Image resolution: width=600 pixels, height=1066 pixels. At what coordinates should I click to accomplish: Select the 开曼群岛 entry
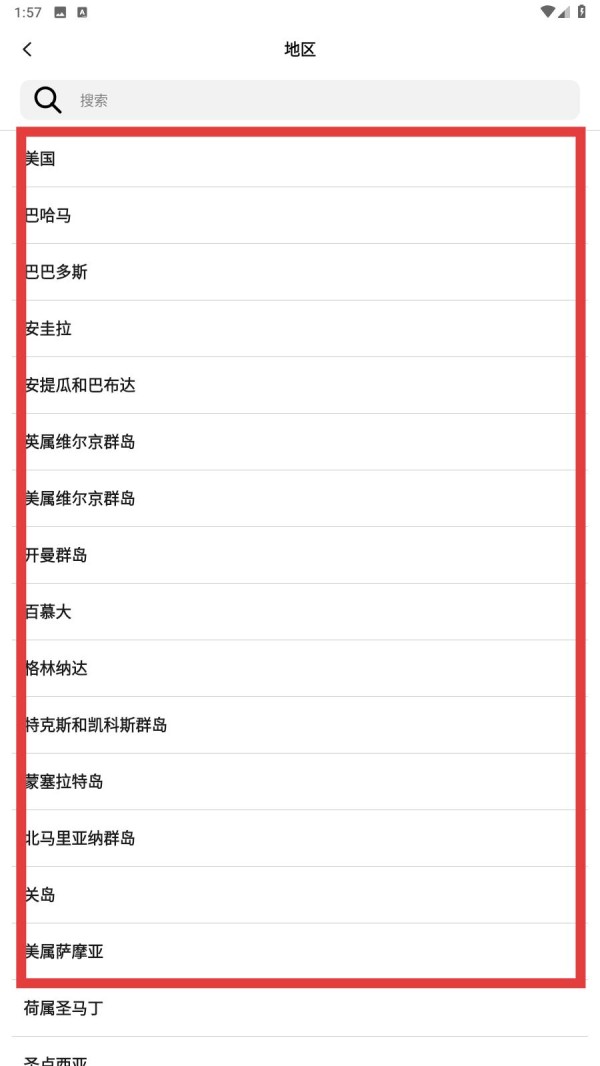[x=300, y=555]
